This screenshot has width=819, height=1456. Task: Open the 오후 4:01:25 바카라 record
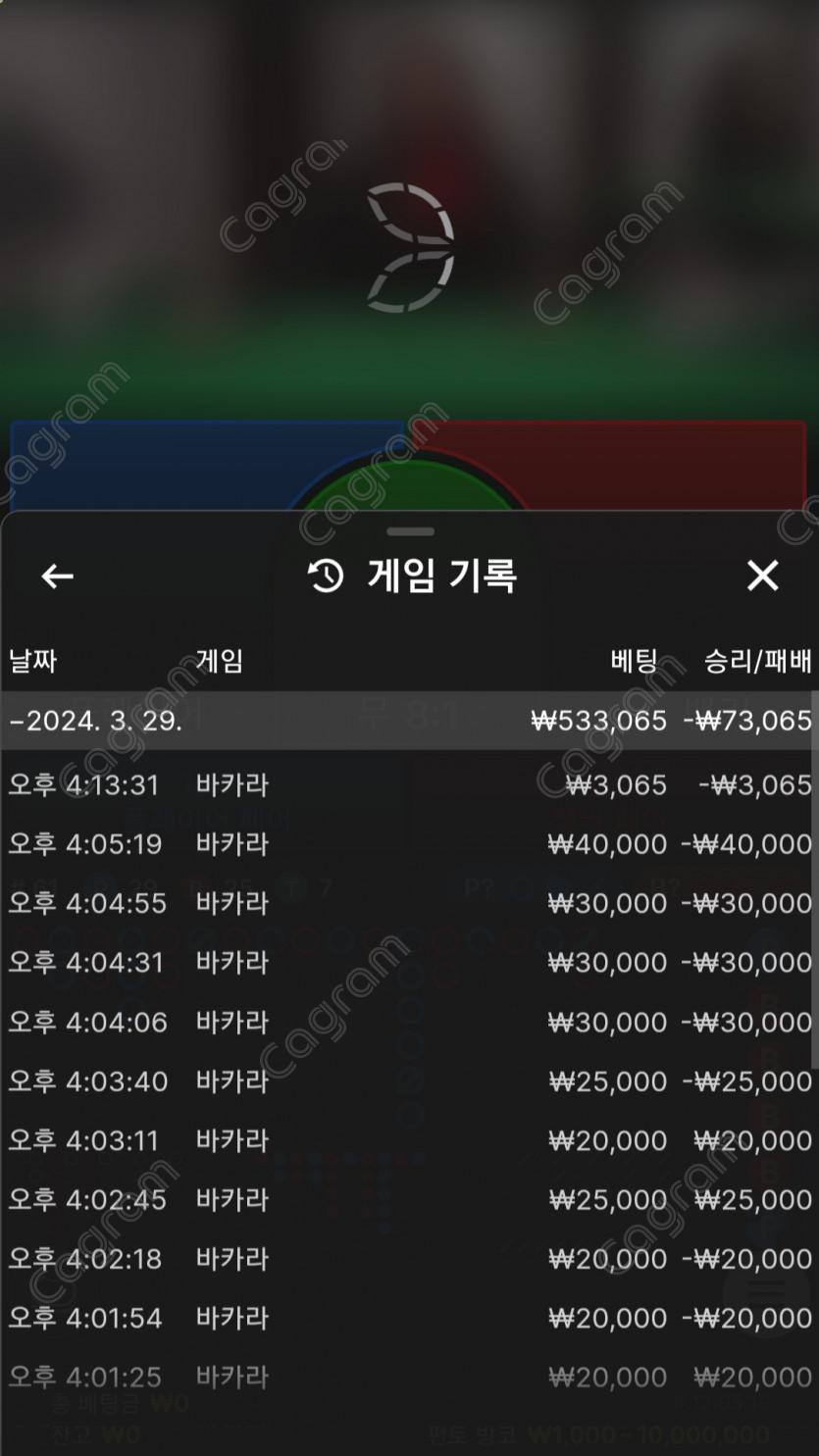pos(407,1377)
